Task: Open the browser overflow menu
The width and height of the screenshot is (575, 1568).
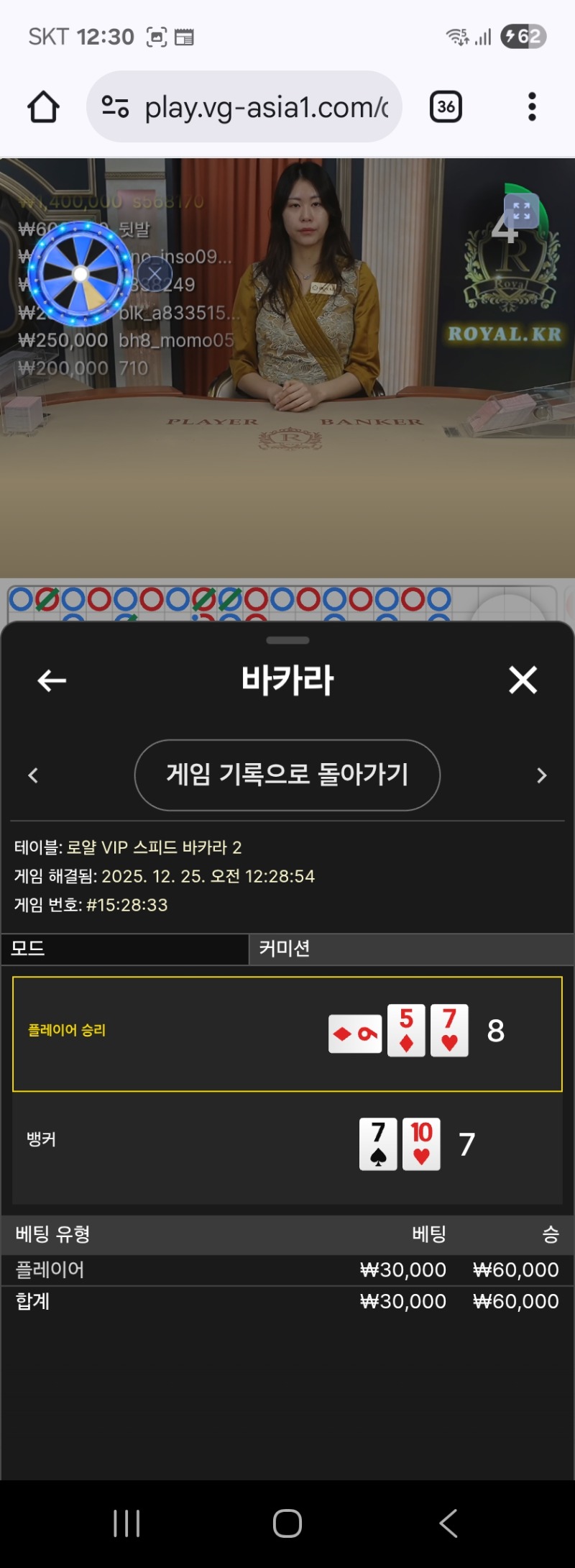Action: [x=532, y=107]
